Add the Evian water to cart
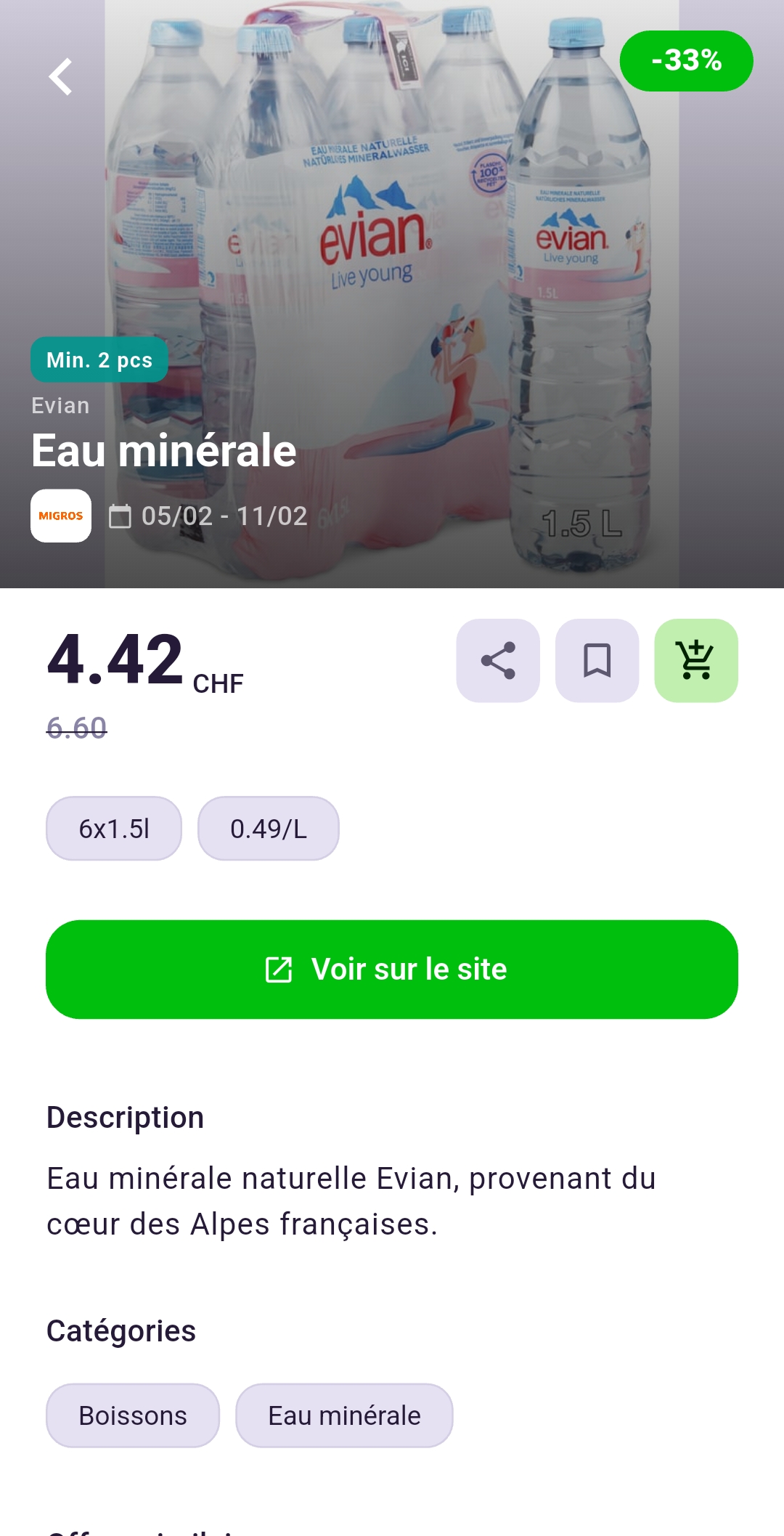This screenshot has width=784, height=1536. pos(696,661)
